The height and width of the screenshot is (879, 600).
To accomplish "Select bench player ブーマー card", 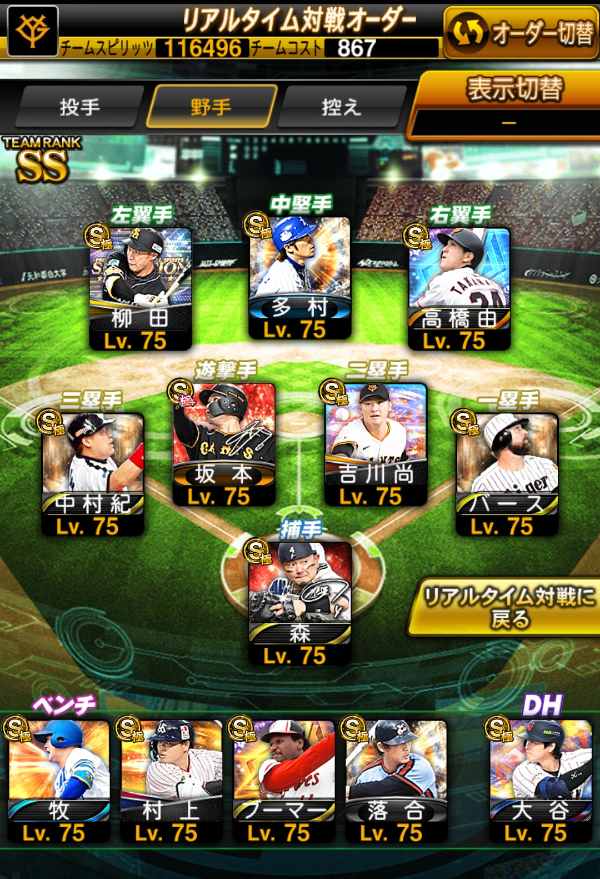I will point(283,778).
